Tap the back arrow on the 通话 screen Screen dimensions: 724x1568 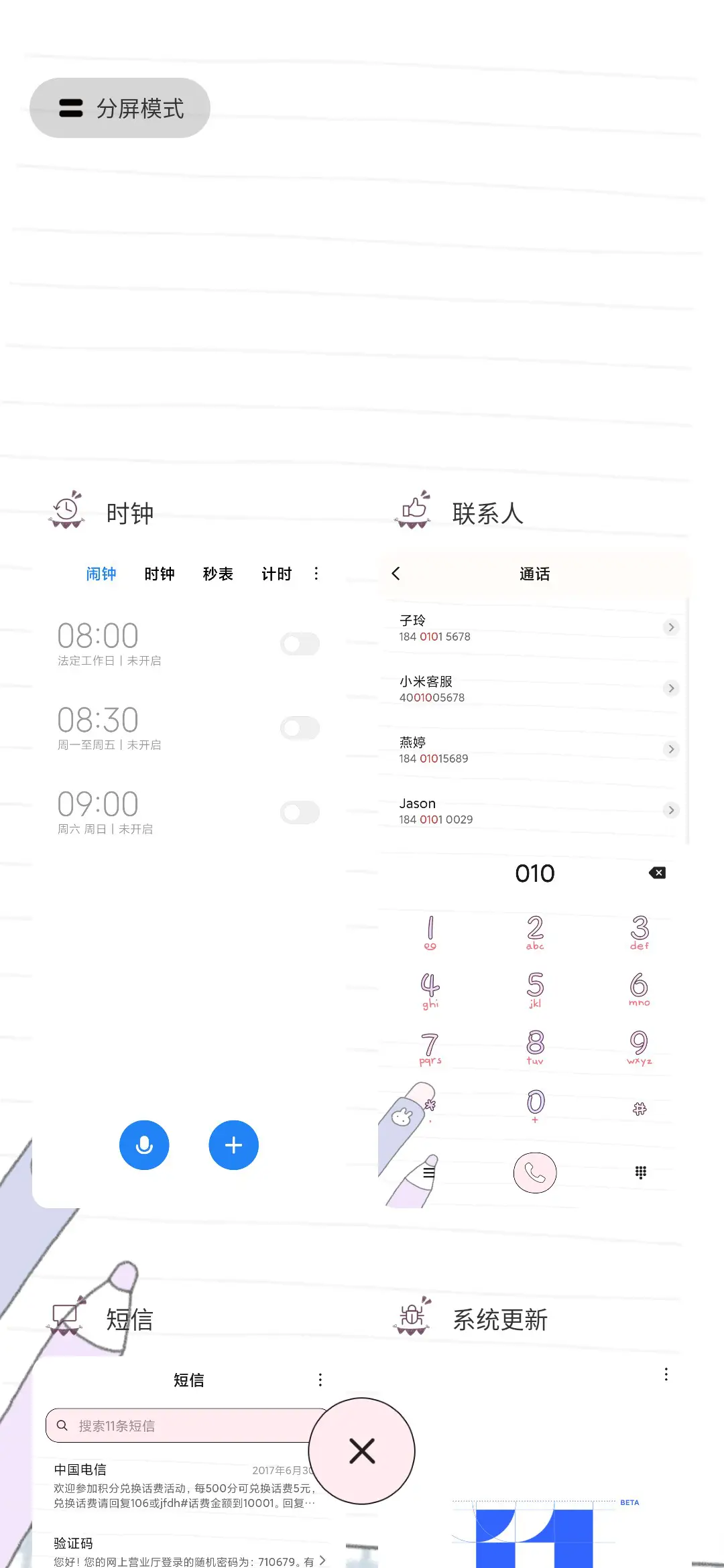396,574
